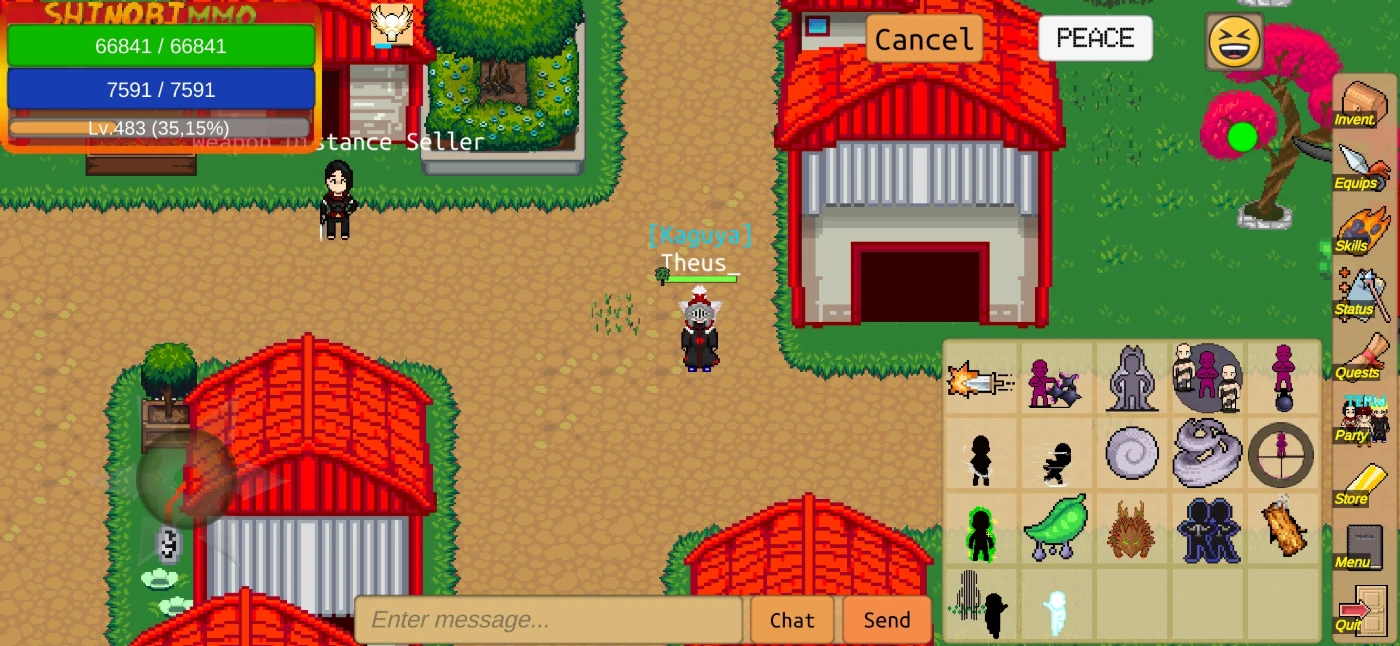Viewport: 1400px width, 646px height.
Task: Cast the gray snake summon skill
Action: pyautogui.click(x=1207, y=454)
